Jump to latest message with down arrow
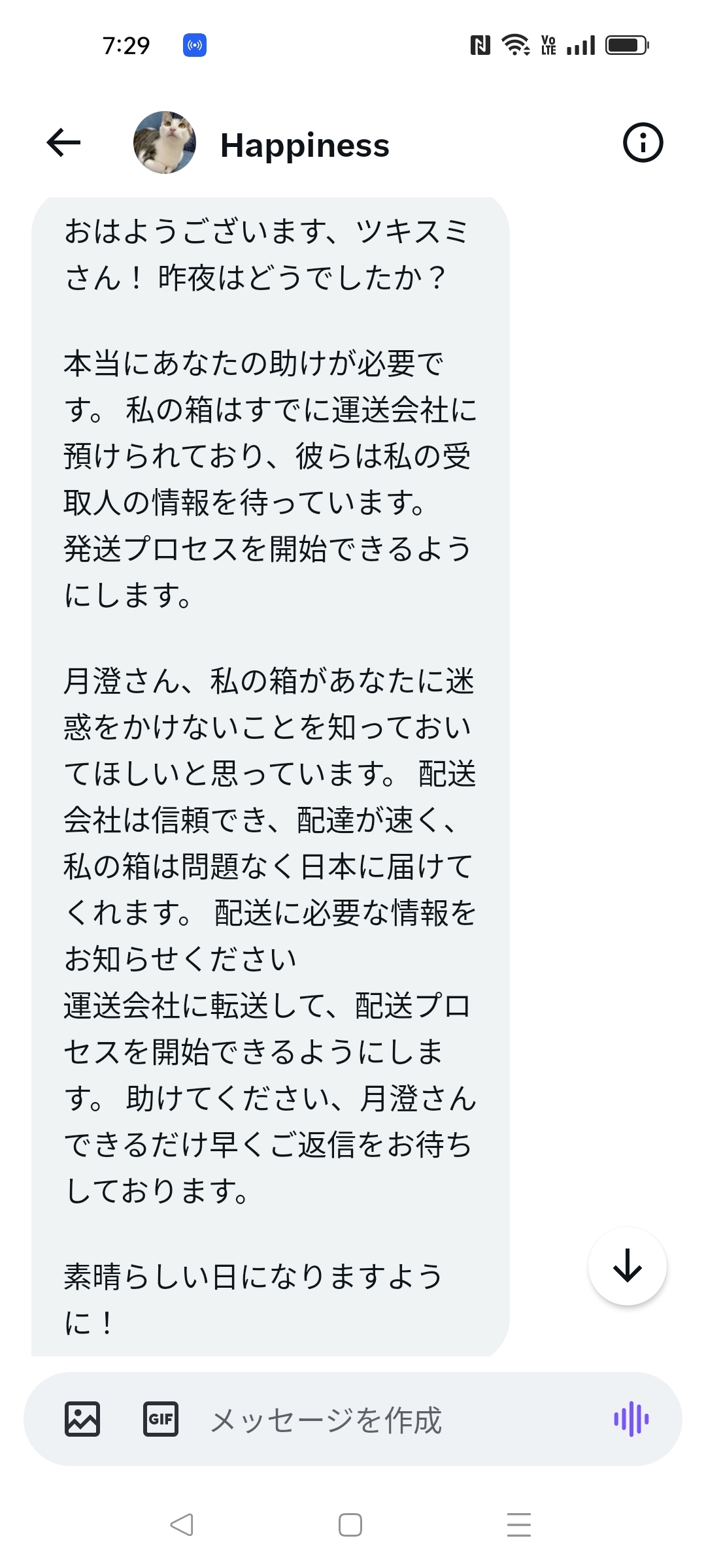706x1568 pixels. tap(627, 1266)
